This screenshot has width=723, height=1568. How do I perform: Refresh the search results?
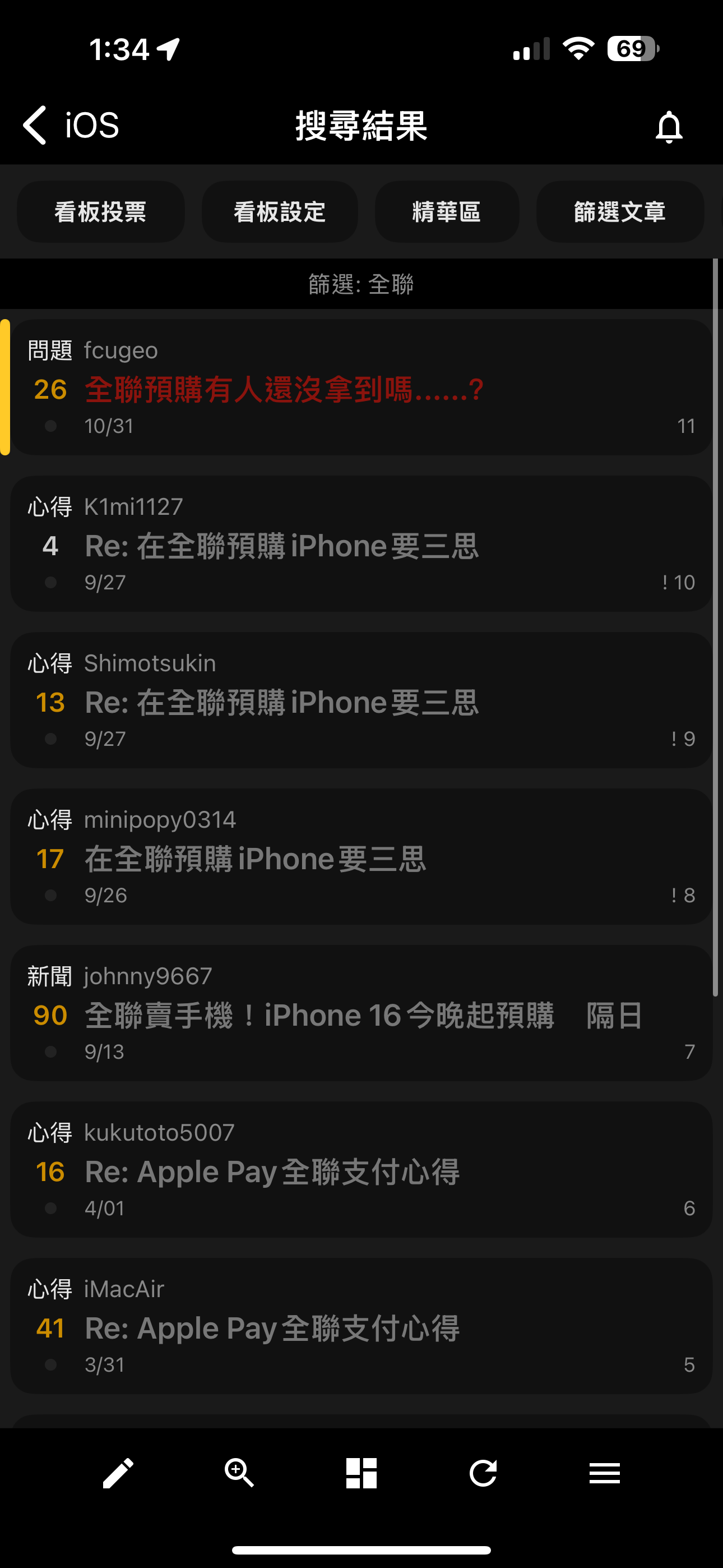[483, 1473]
